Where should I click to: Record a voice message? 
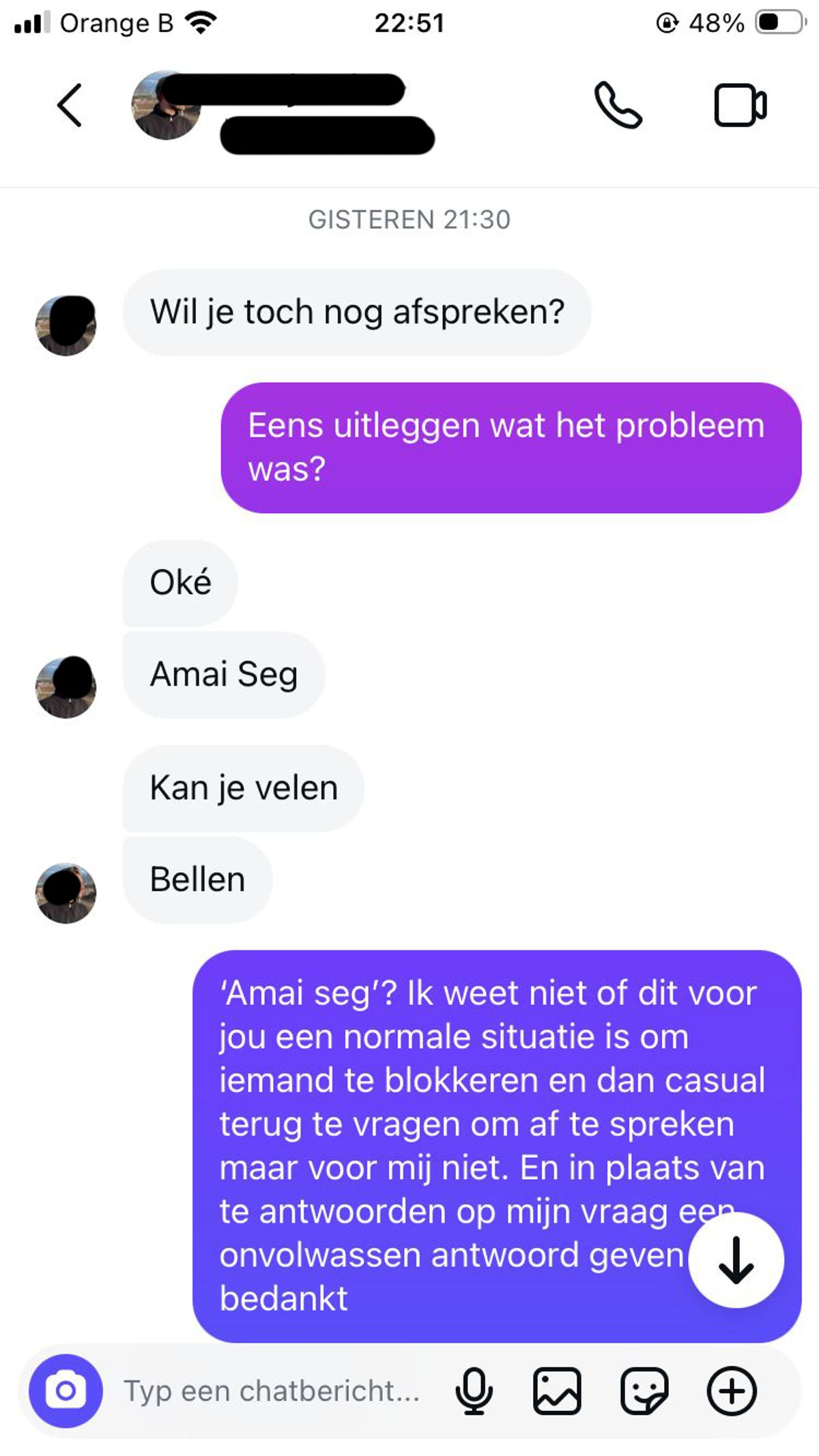tap(474, 1391)
